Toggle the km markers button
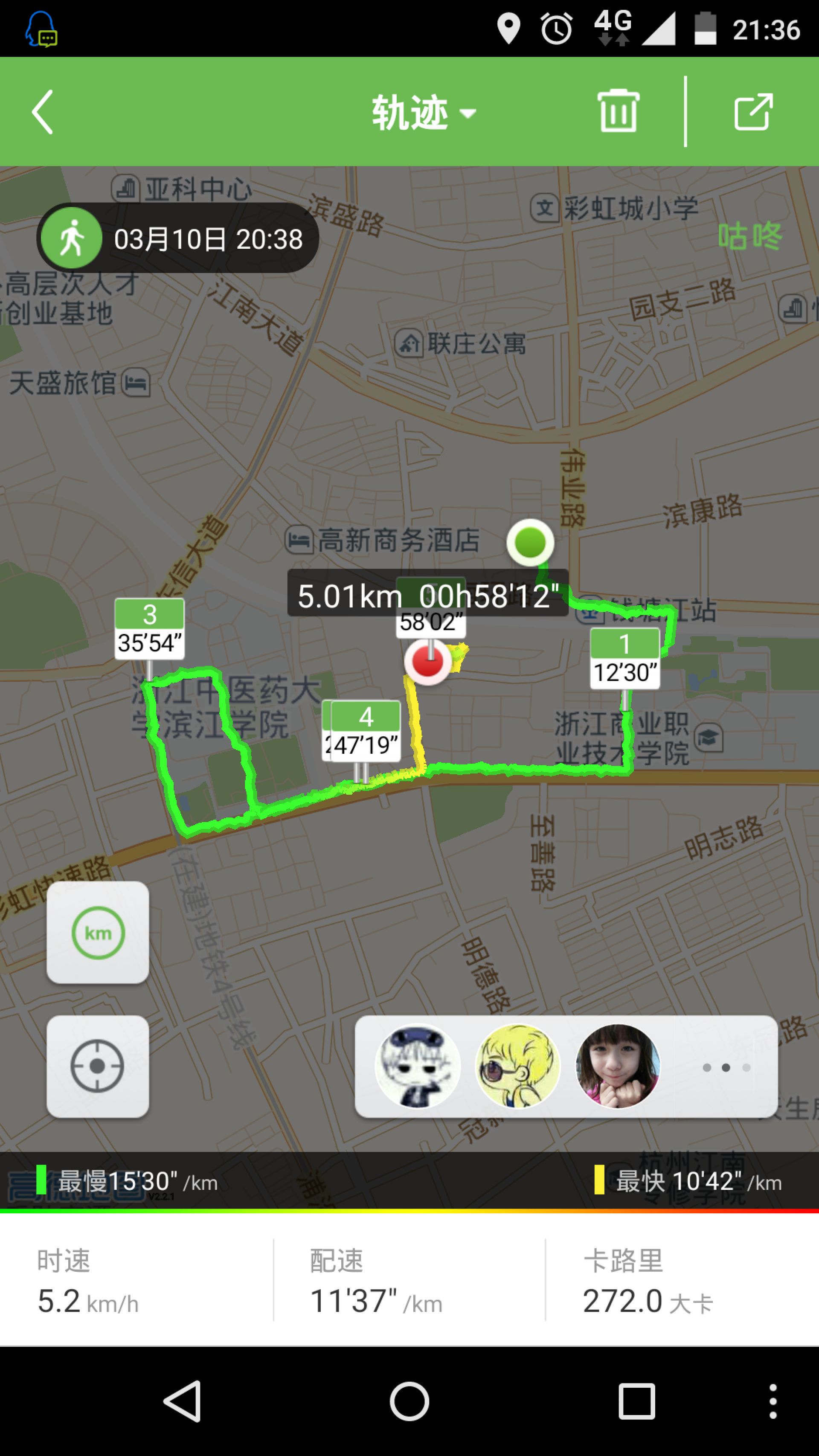The height and width of the screenshot is (1456, 819). coord(98,933)
